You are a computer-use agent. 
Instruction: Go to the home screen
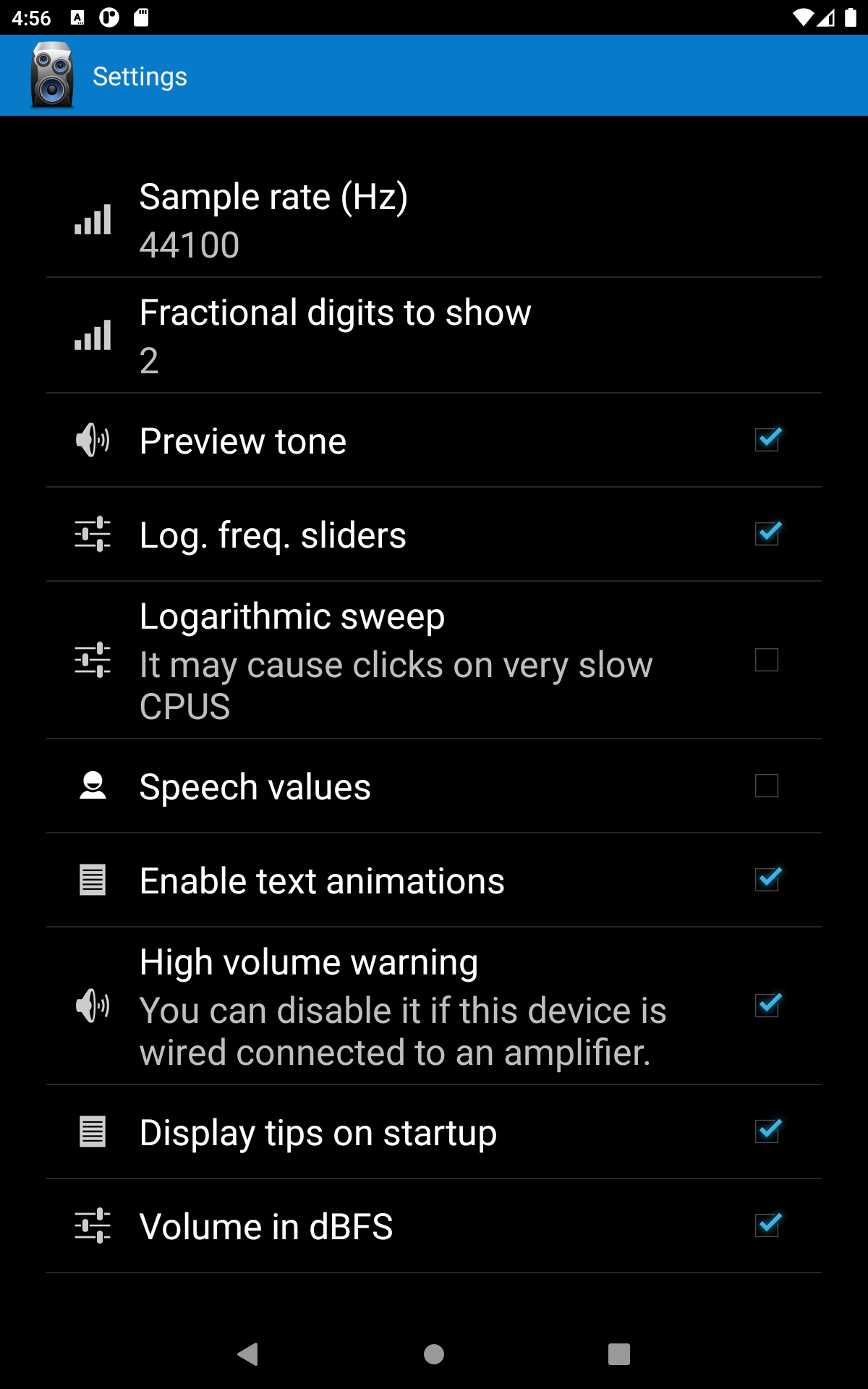point(434,1354)
